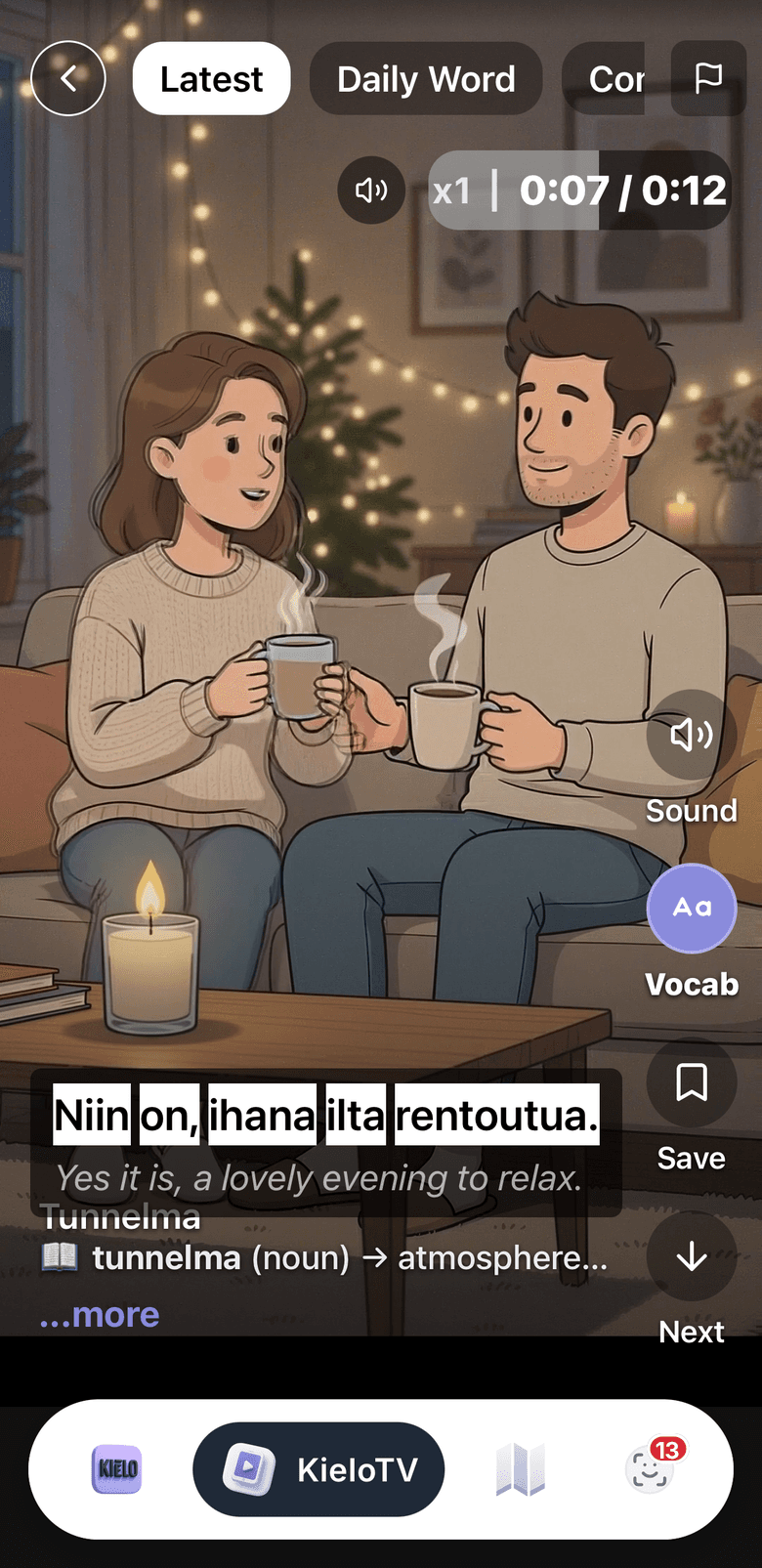The height and width of the screenshot is (1568, 762).
Task: Switch to the Daily Word tab
Action: [426, 78]
